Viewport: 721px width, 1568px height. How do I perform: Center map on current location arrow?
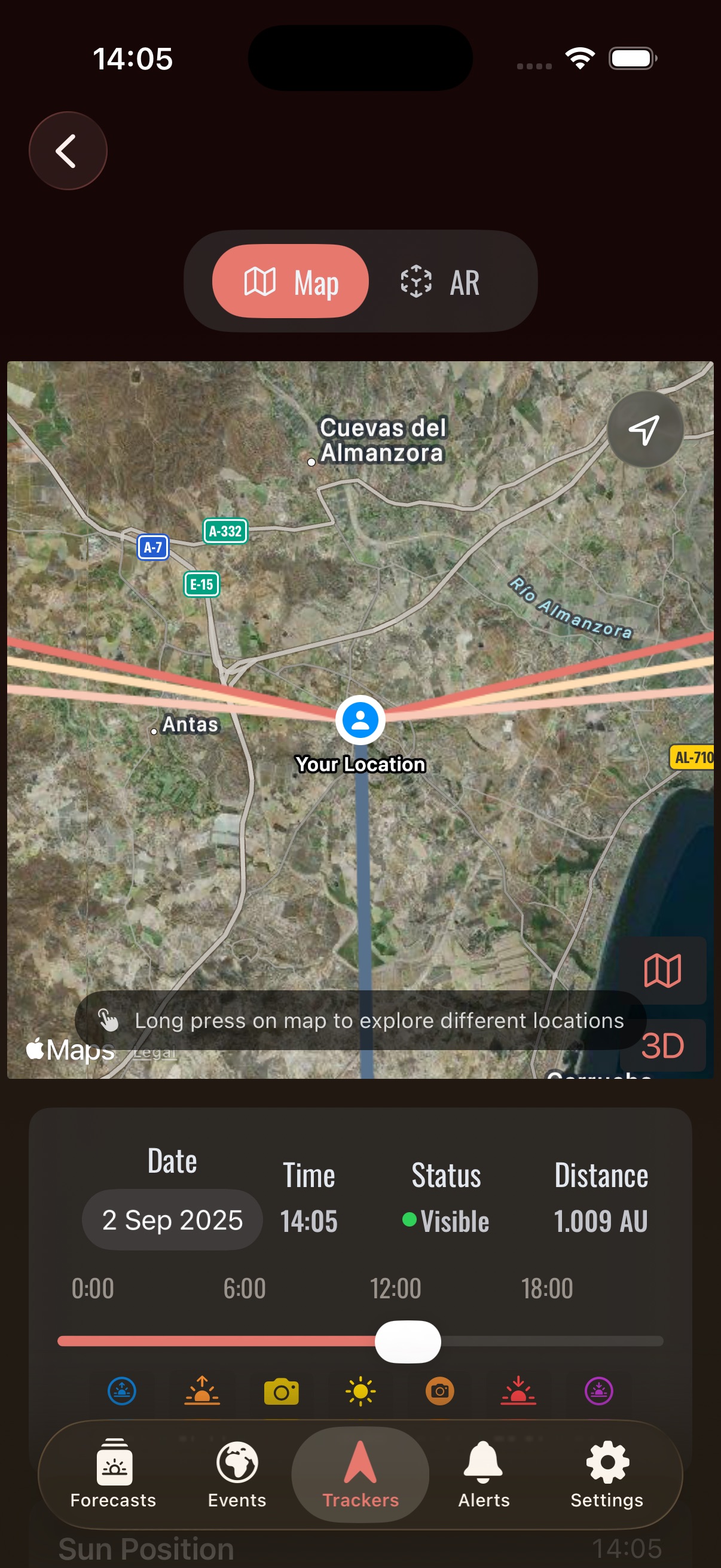[644, 430]
